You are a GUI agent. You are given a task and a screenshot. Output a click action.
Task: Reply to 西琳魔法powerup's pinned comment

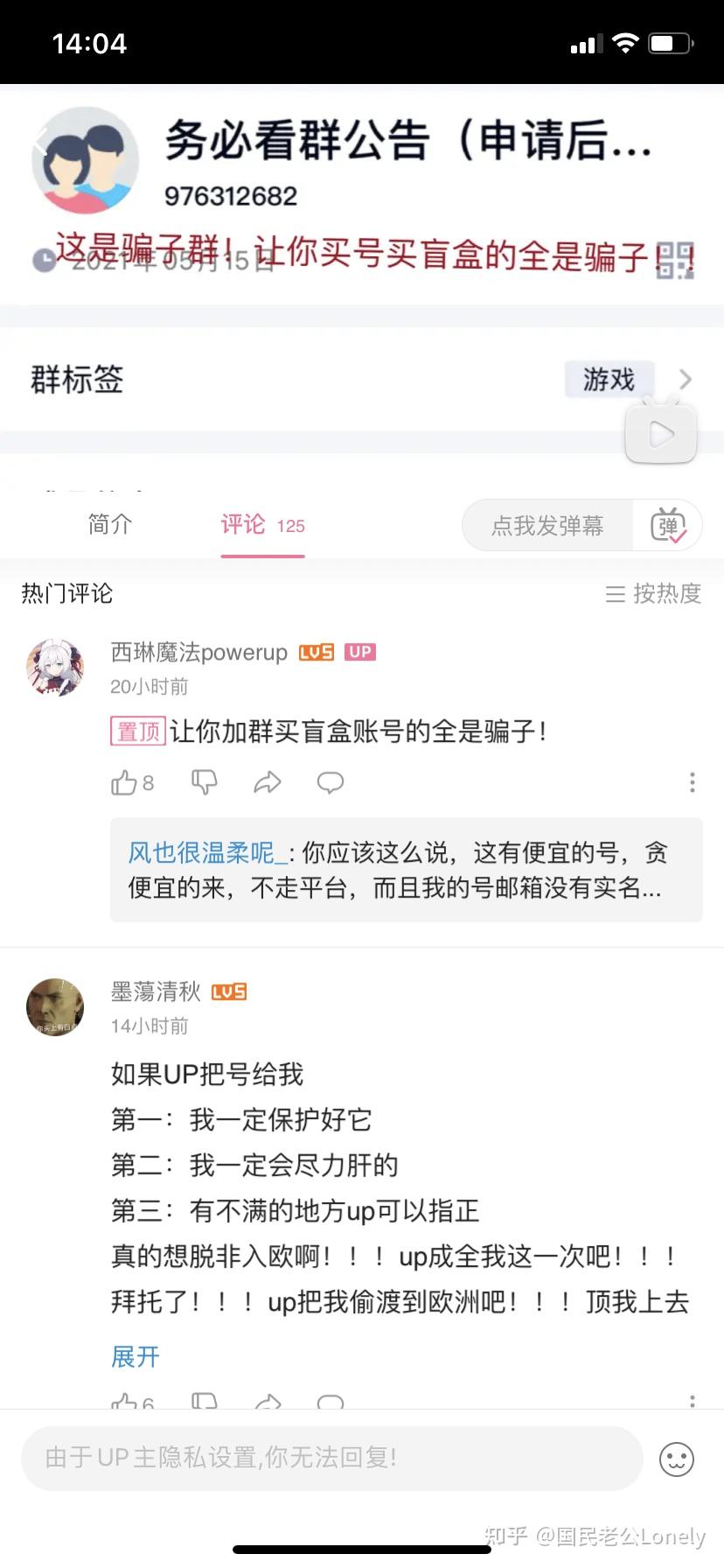(331, 782)
